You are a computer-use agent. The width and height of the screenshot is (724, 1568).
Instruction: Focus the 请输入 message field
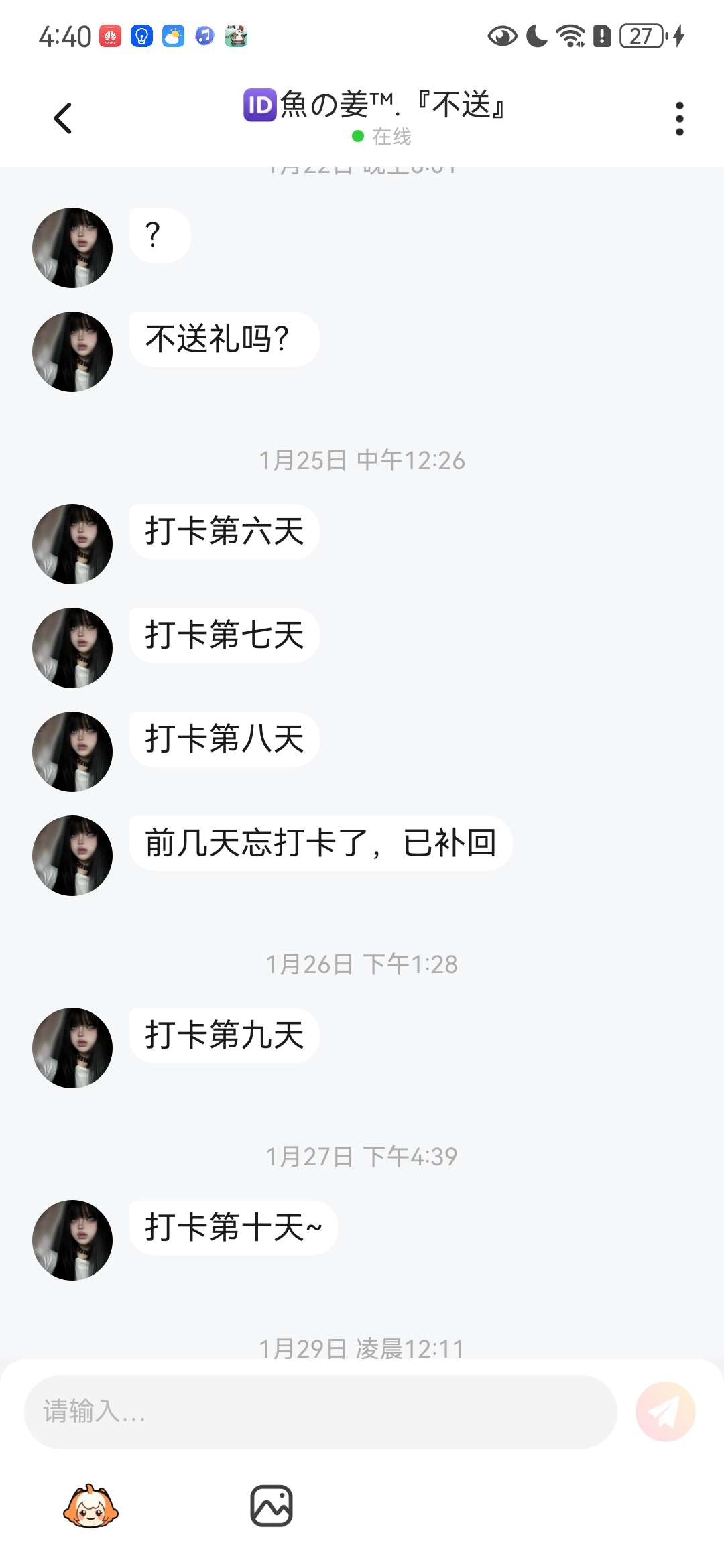[320, 1411]
